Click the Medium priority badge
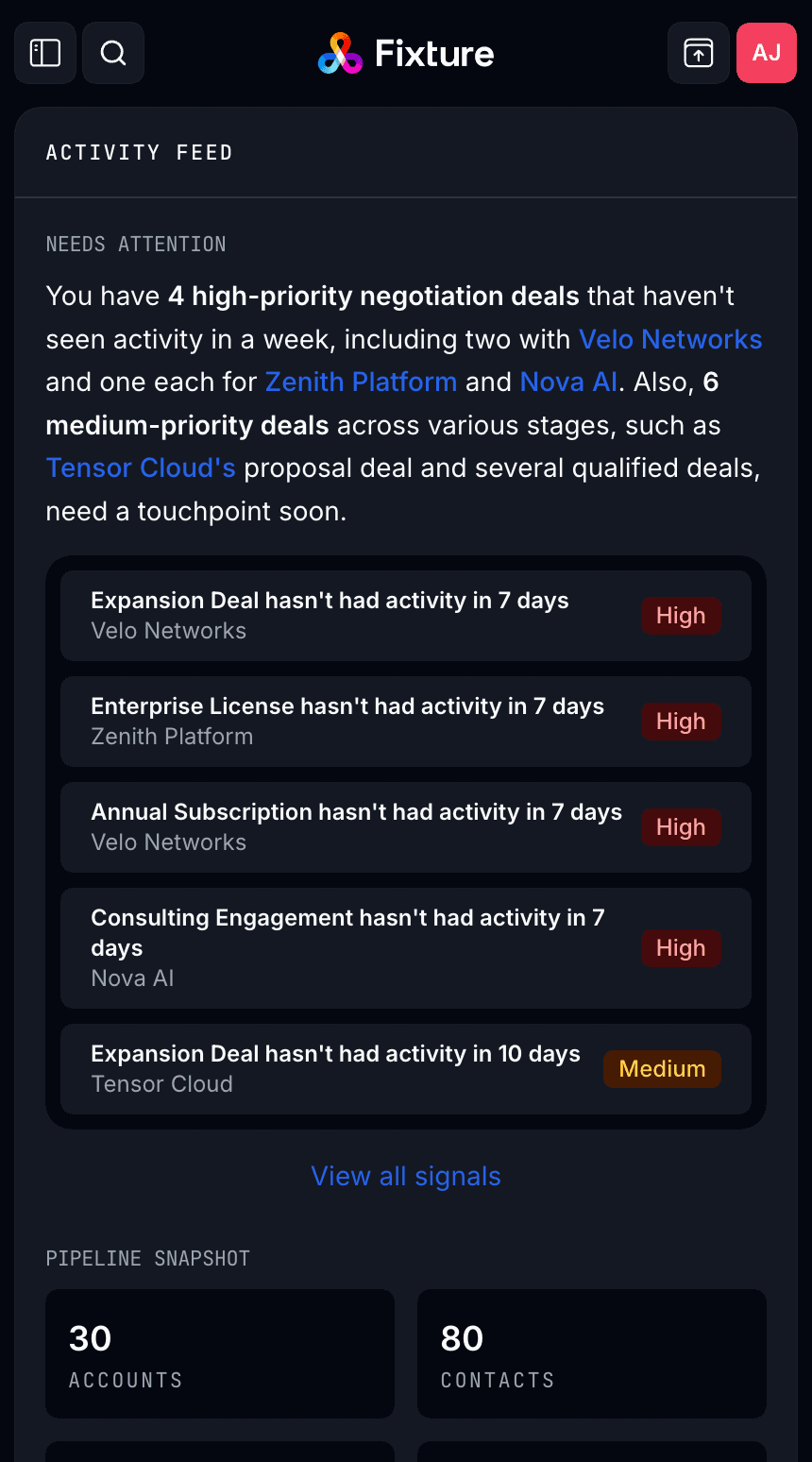Screen dimensions: 812x1462 [662, 1068]
